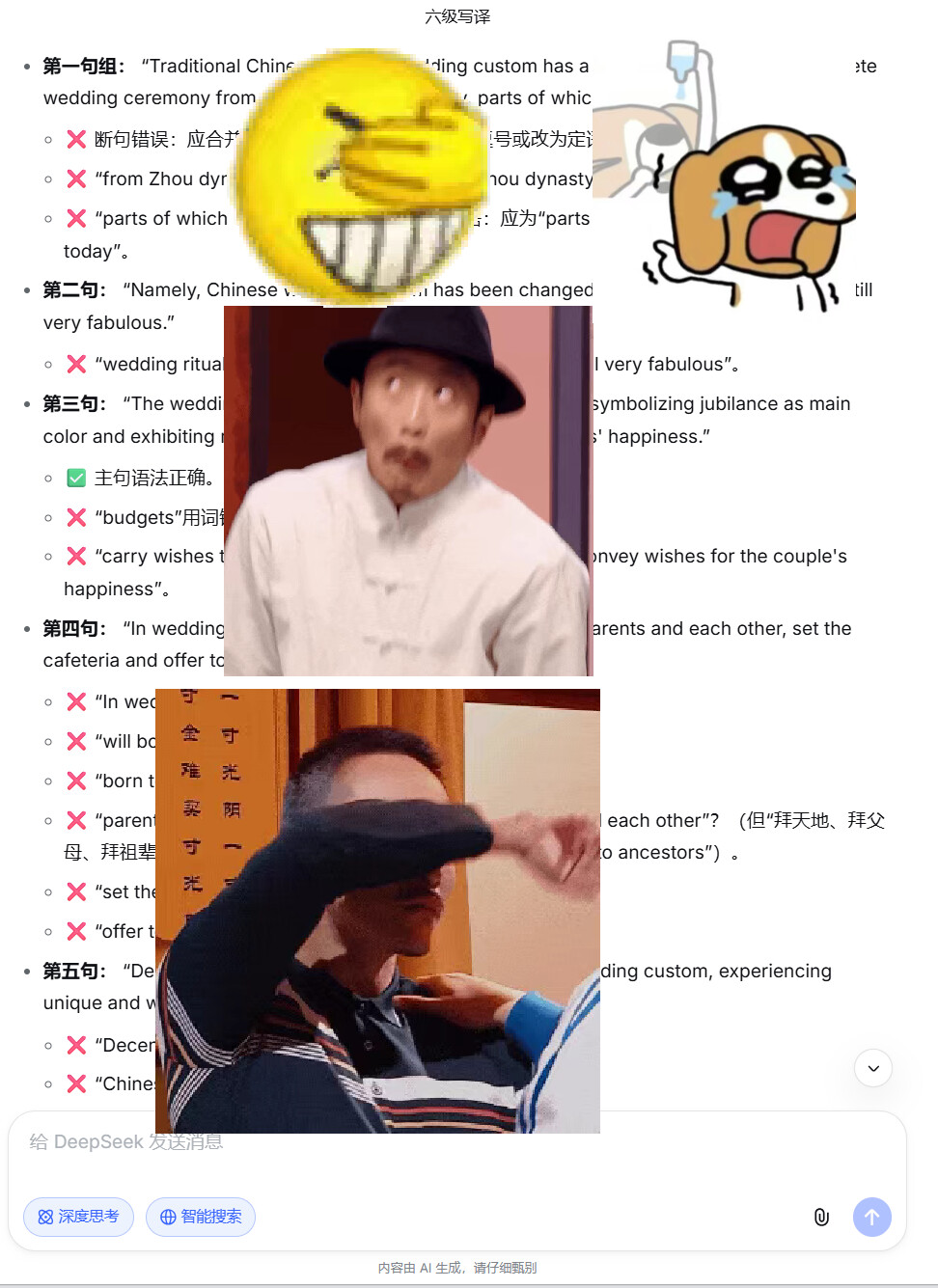Screen dimensions: 938x1288
Task: Turn on 智能搜索 smart search
Action: coord(201,1217)
